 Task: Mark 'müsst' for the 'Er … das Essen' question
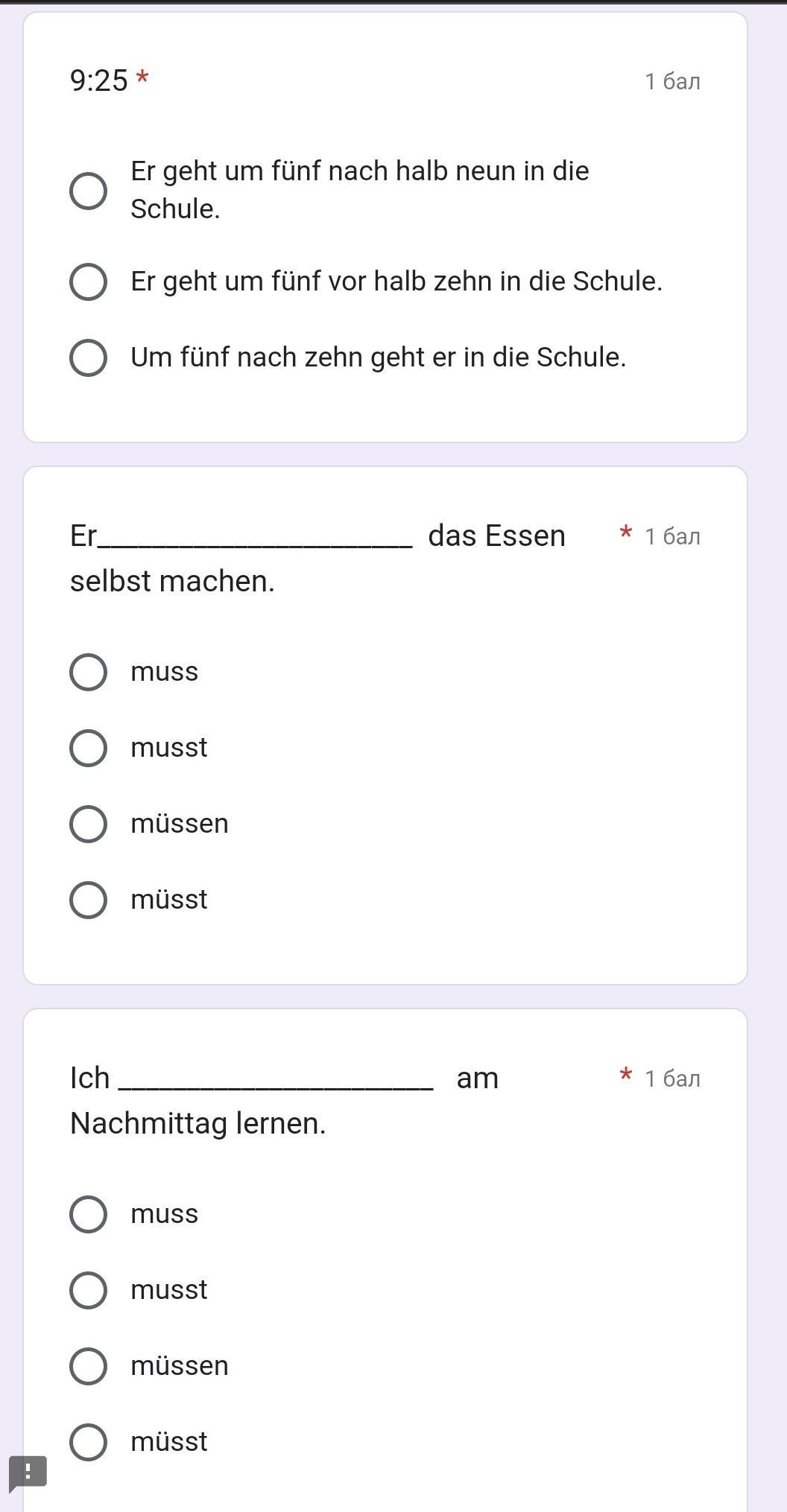pyautogui.click(x=88, y=900)
